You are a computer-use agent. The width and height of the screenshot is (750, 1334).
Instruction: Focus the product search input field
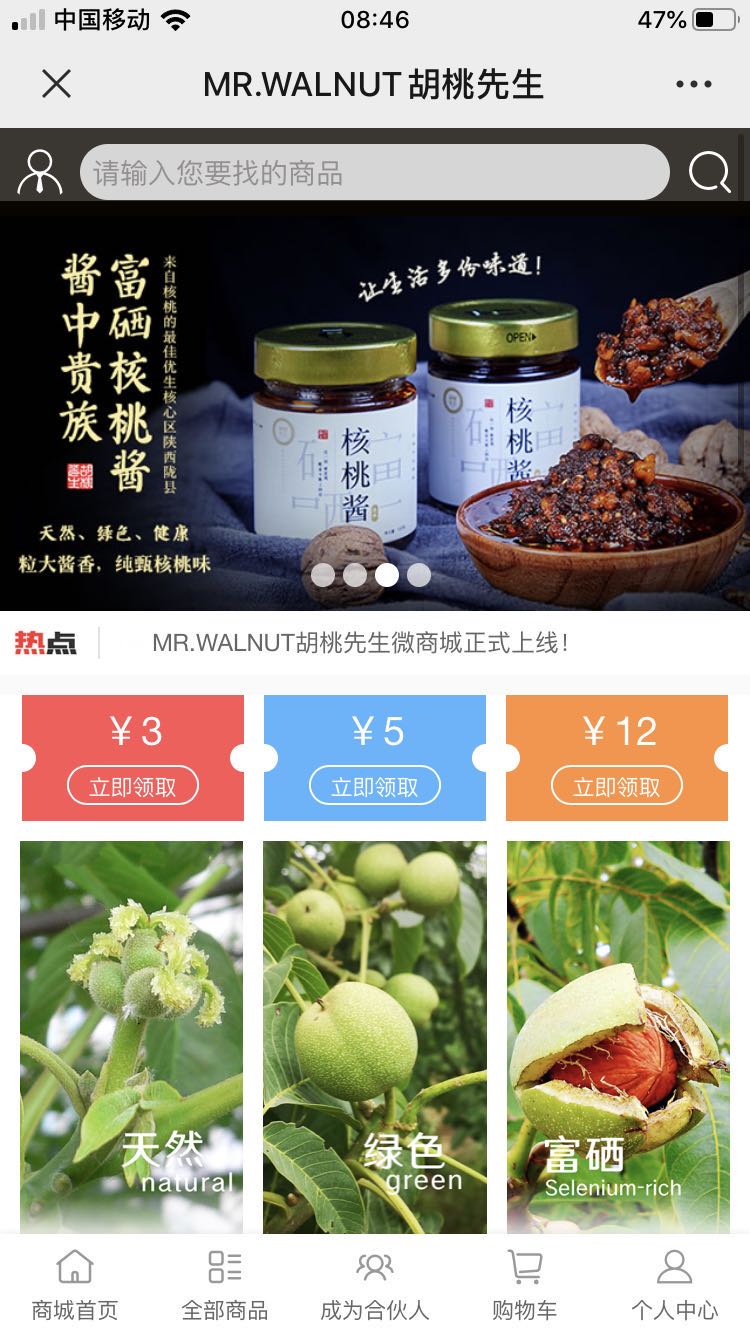tap(375, 172)
